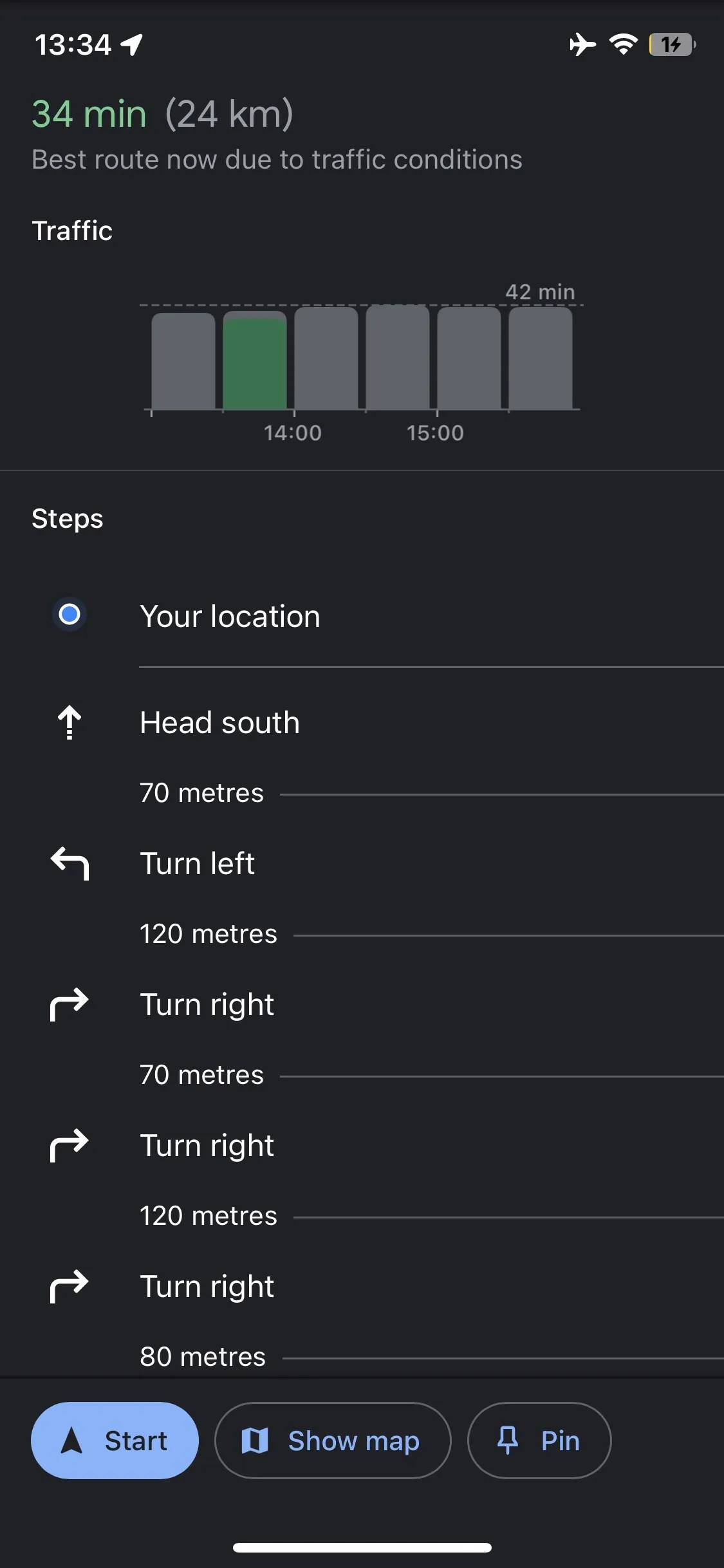Image resolution: width=724 pixels, height=1568 pixels.
Task: Click the Turn left step icon
Action: [69, 864]
